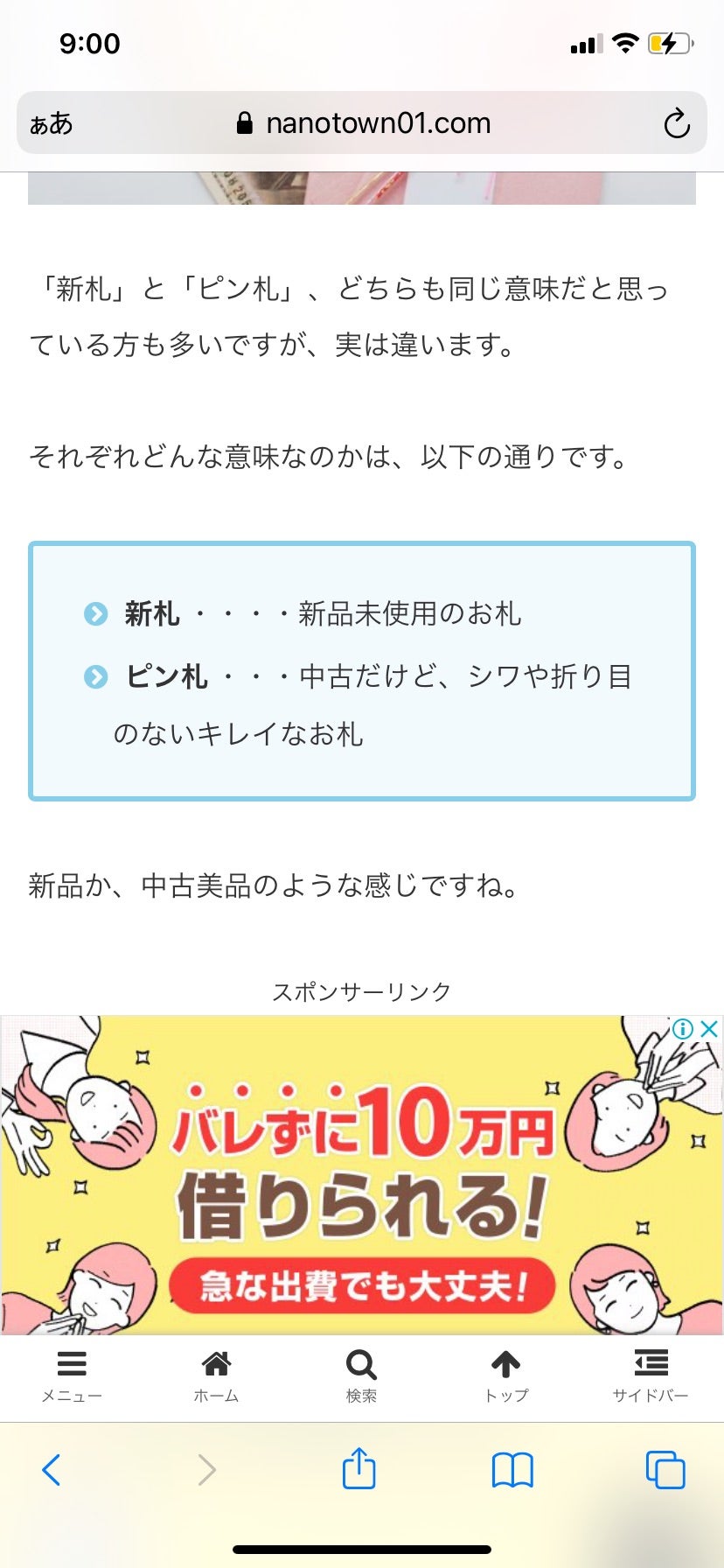
Task: Open the Bookmarks icon in Safari toolbar
Action: (x=512, y=1469)
